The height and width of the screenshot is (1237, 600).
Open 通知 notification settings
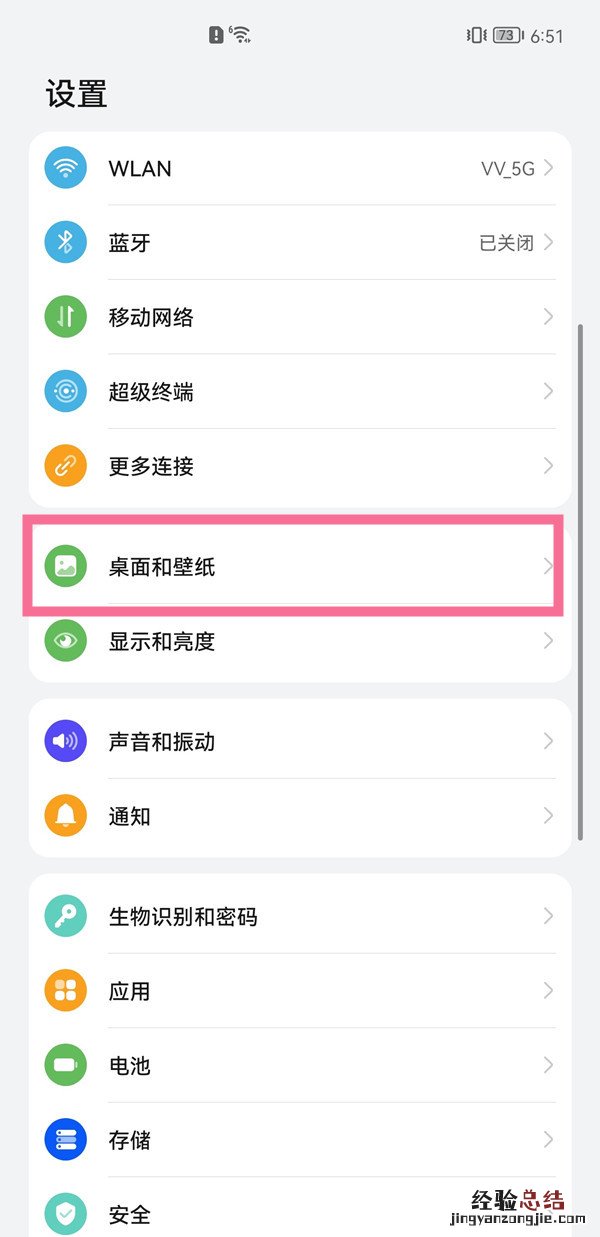300,816
